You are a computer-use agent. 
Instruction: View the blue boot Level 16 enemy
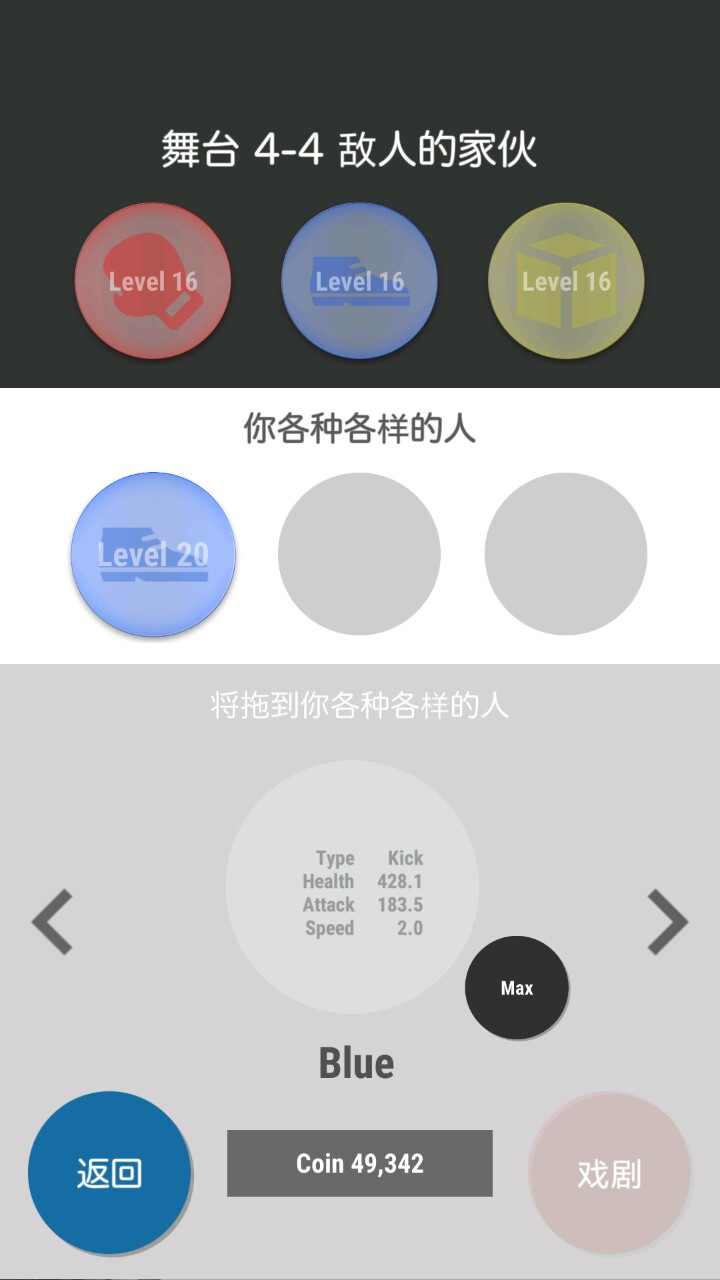359,281
